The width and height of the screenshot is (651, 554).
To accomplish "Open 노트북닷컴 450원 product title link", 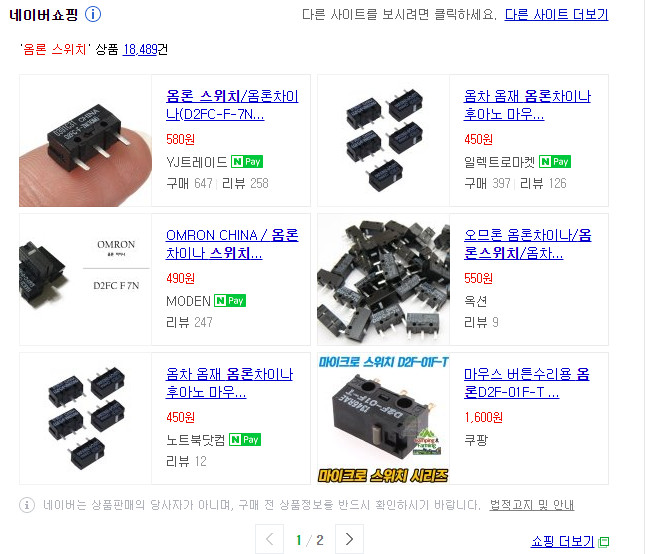I will pos(229,383).
